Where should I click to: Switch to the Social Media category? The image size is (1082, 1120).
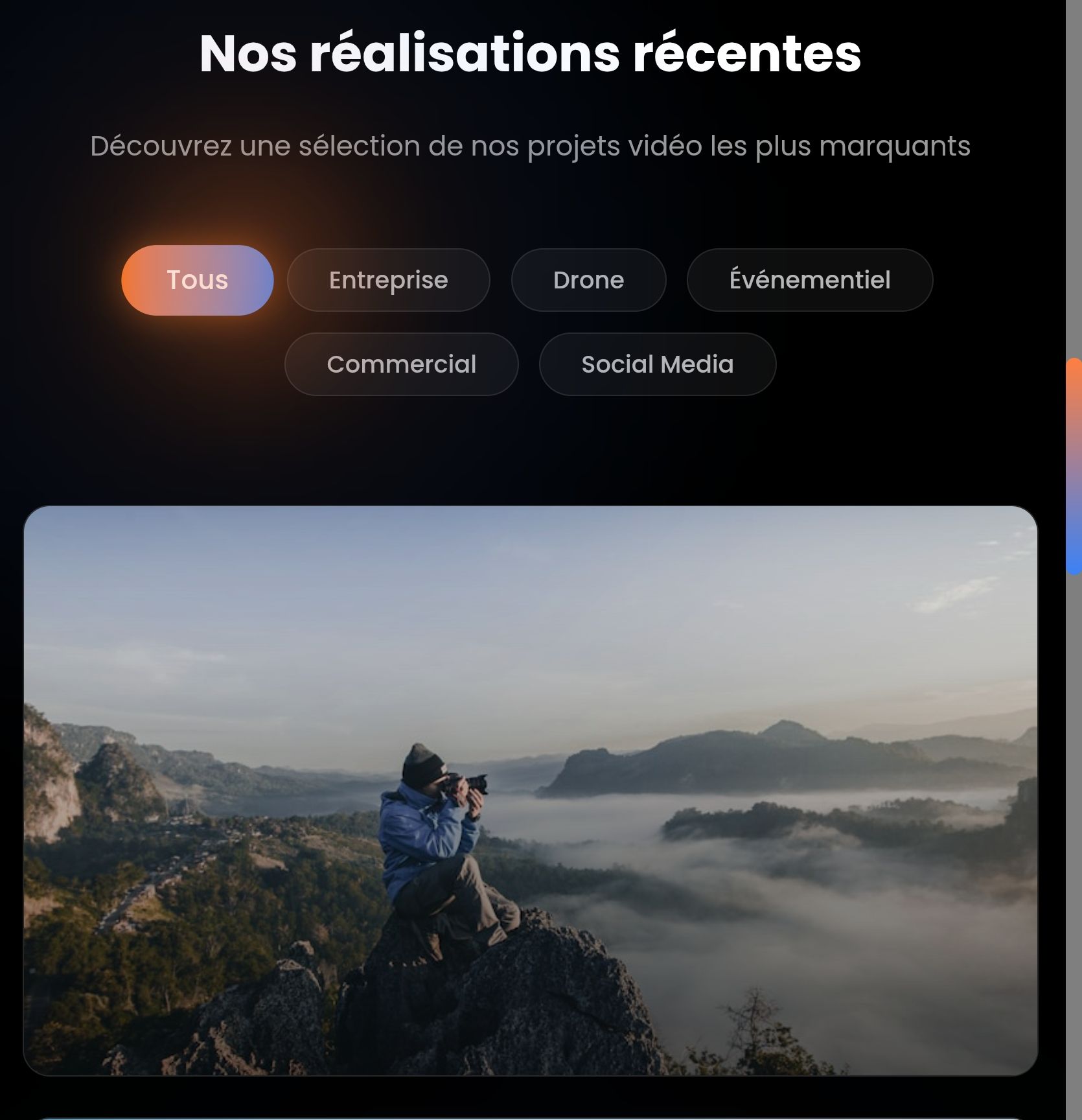(658, 364)
